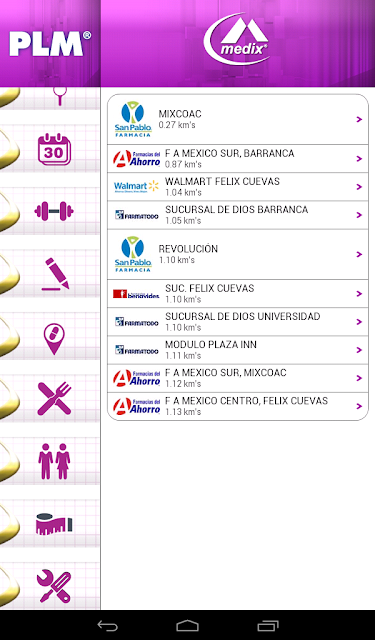Tap the pencil notes icon
The image size is (375, 640).
point(55,274)
